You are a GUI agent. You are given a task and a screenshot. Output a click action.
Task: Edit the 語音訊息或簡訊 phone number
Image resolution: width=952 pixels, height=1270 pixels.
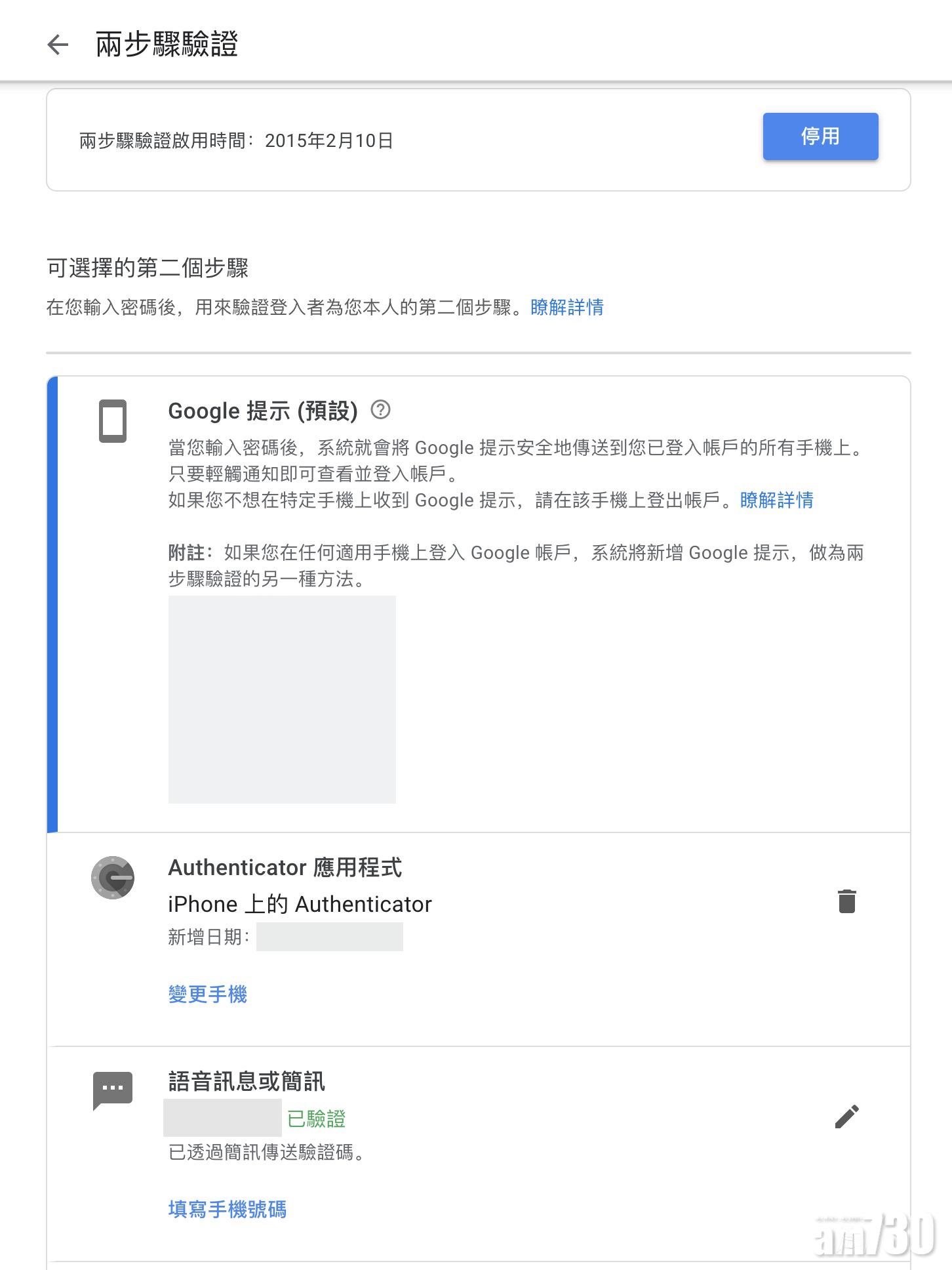pyautogui.click(x=846, y=1116)
